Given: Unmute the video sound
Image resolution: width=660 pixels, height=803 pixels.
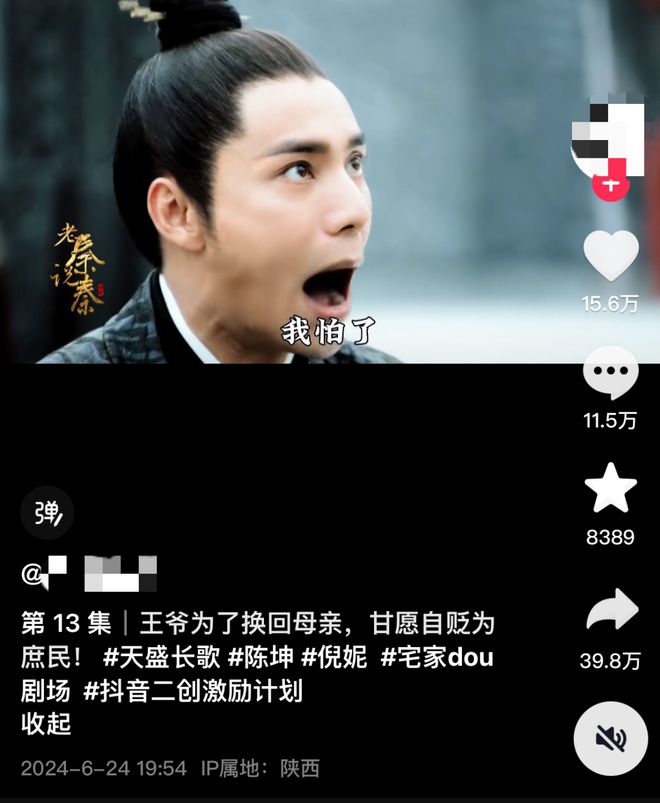Looking at the screenshot, I should pyautogui.click(x=611, y=739).
